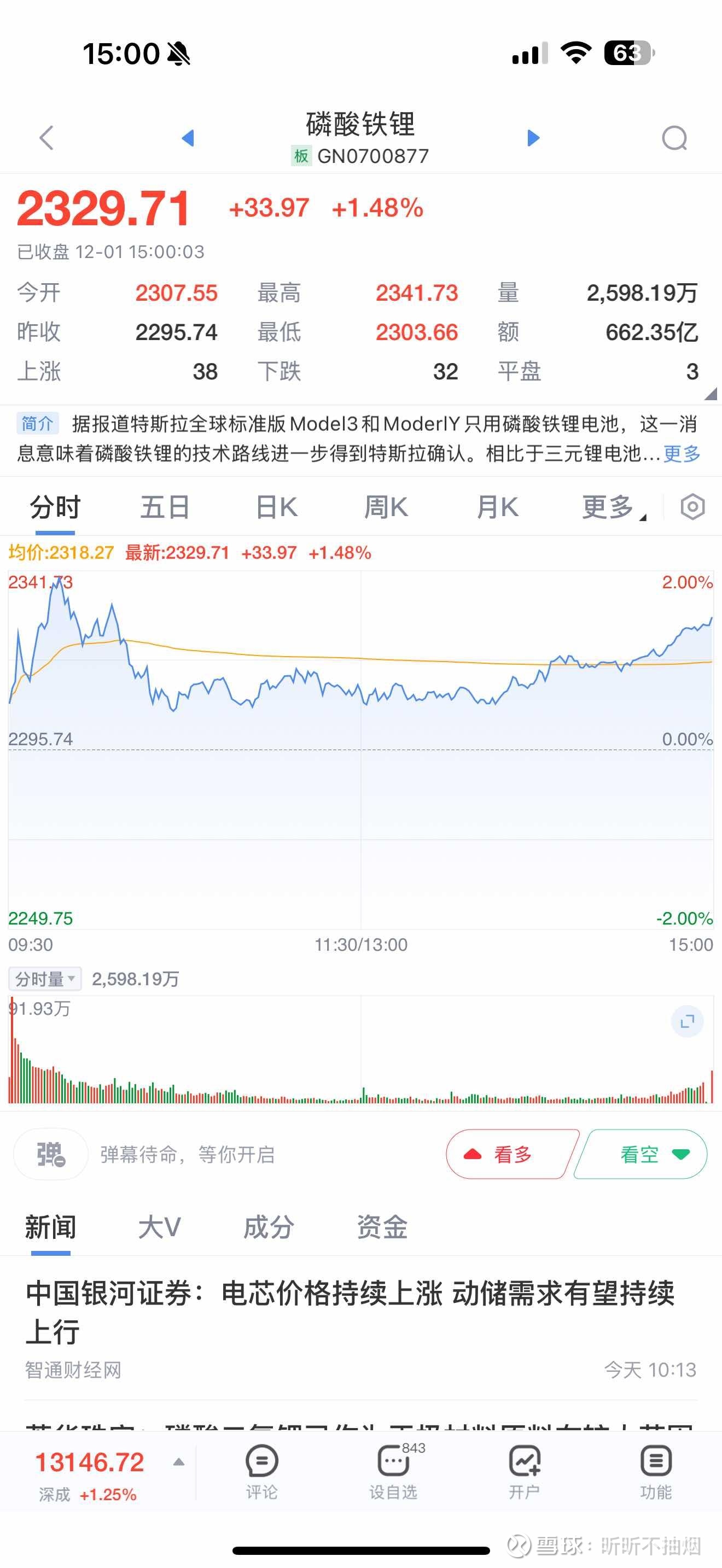722x1568 pixels.
Task: Open the search function
Action: point(673,138)
